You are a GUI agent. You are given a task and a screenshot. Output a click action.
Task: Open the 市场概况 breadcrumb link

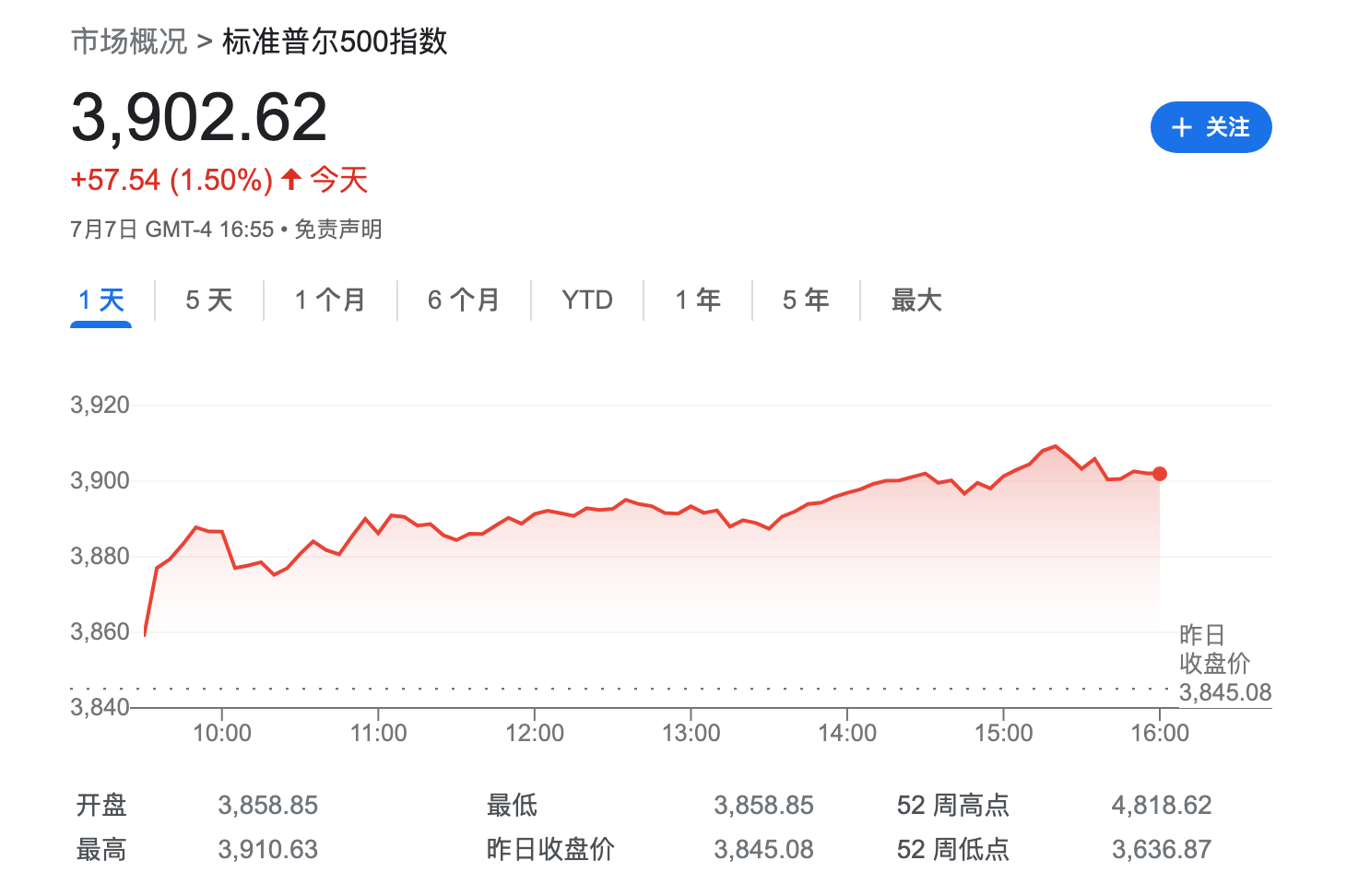pyautogui.click(x=129, y=41)
